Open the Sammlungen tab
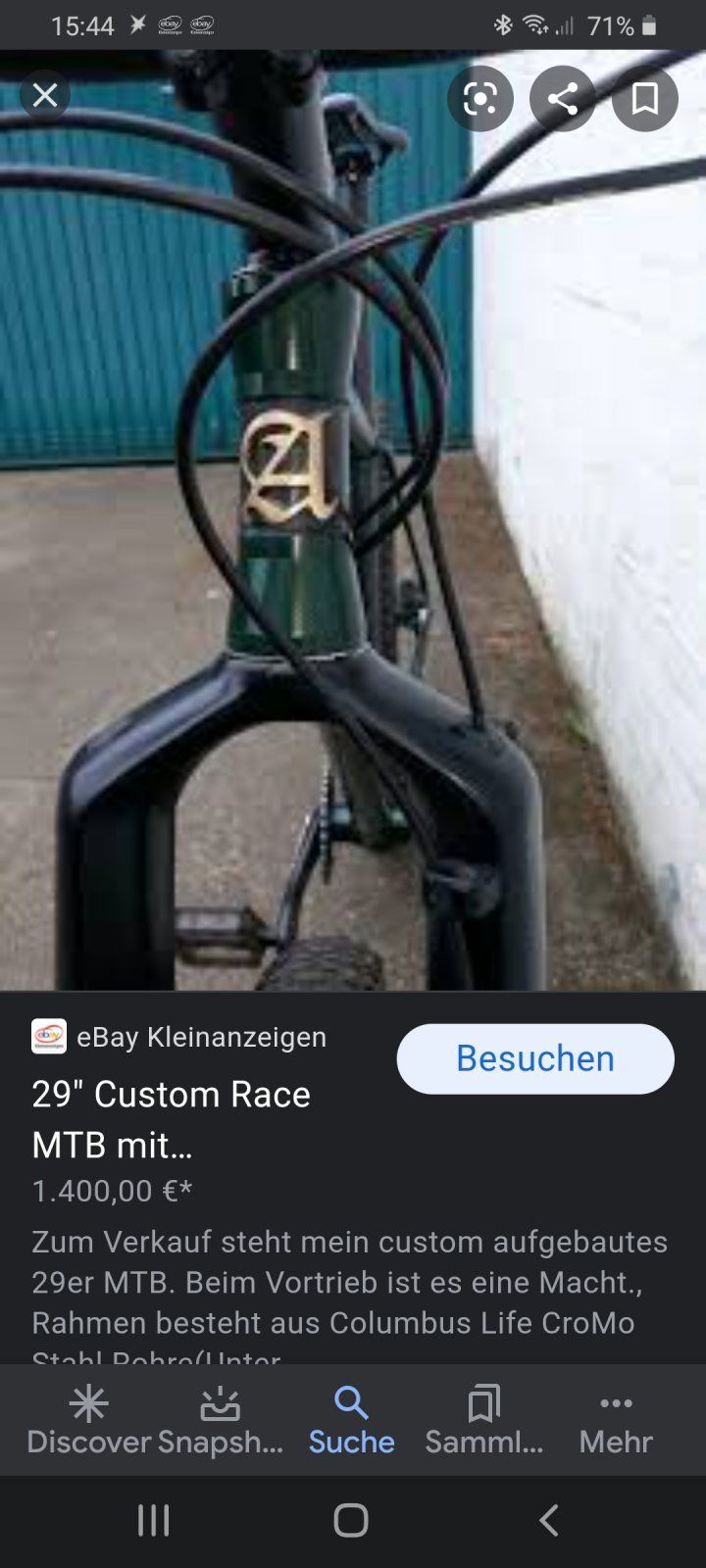This screenshot has height=1568, width=706. pos(483,1419)
